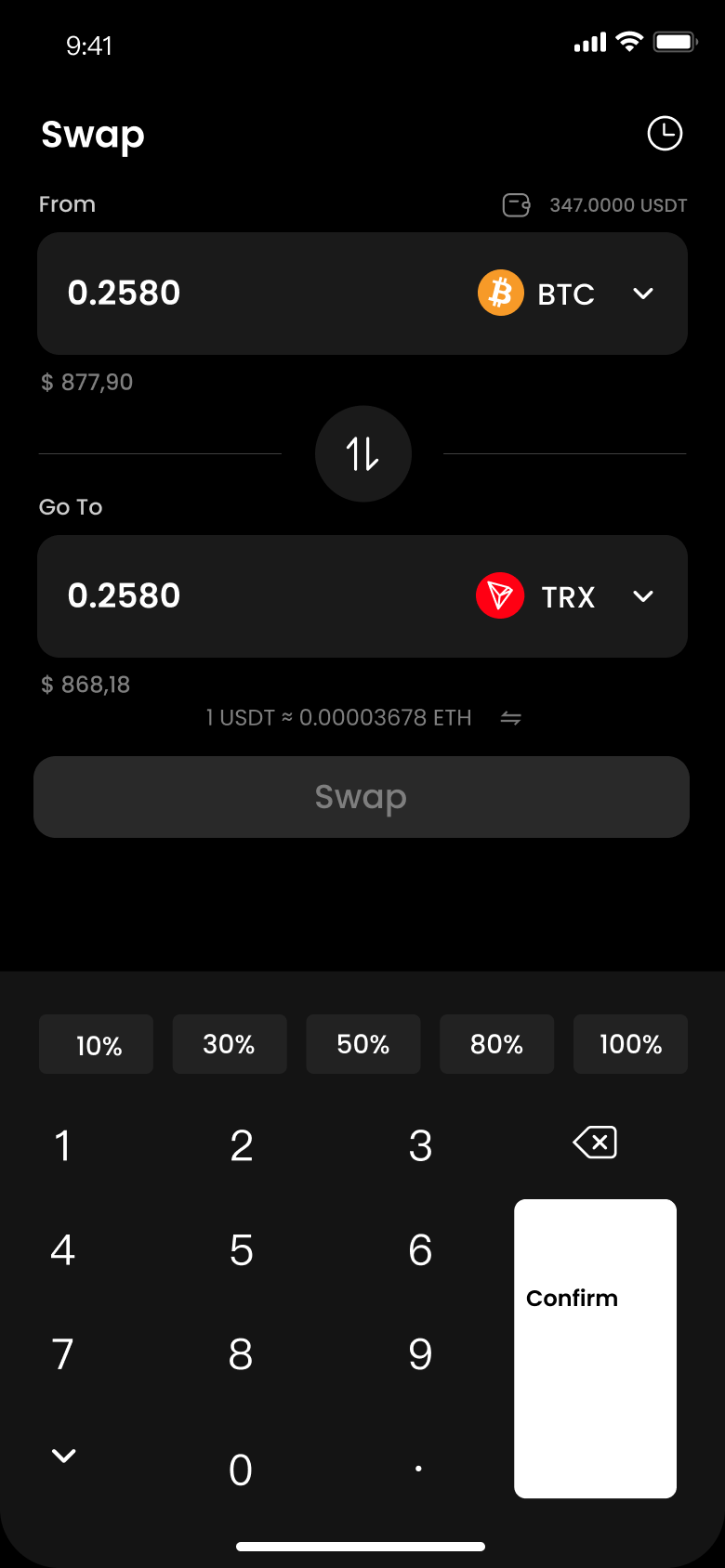Delete last digit with backspace key
The width and height of the screenshot is (725, 1568).
(x=595, y=1143)
